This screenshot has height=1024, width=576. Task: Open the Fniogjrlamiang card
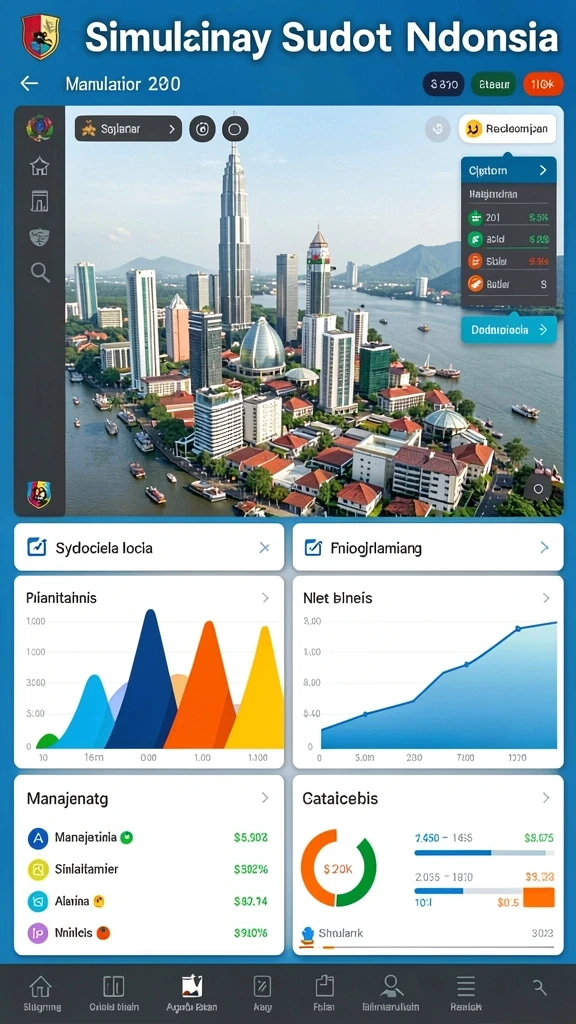point(428,547)
